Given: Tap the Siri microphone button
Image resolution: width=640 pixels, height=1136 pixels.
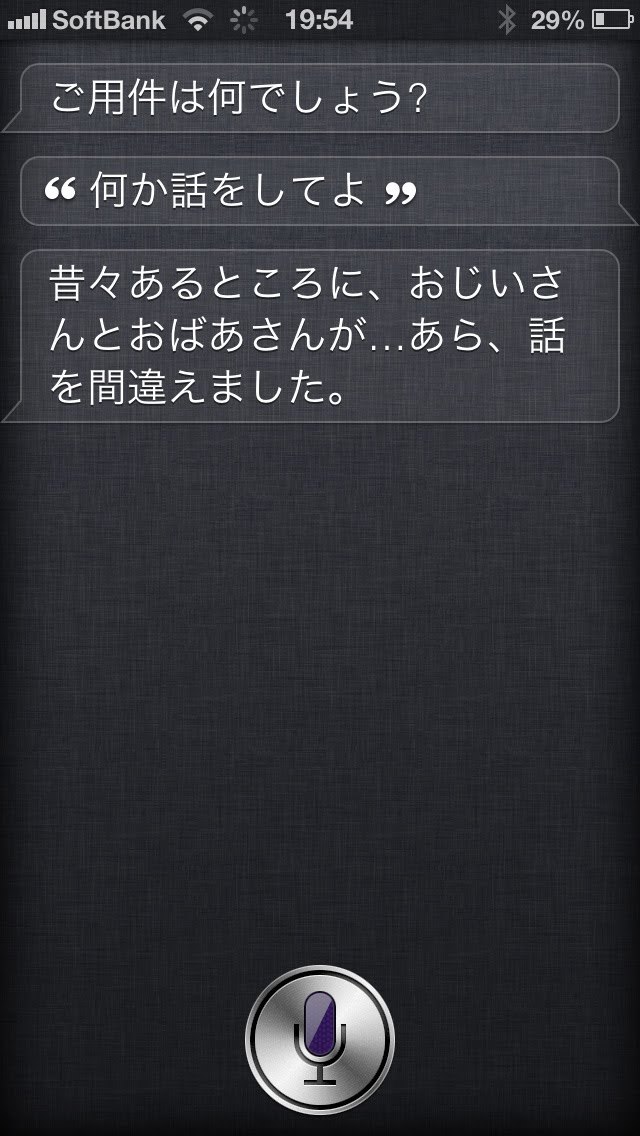Looking at the screenshot, I should pos(320,1040).
